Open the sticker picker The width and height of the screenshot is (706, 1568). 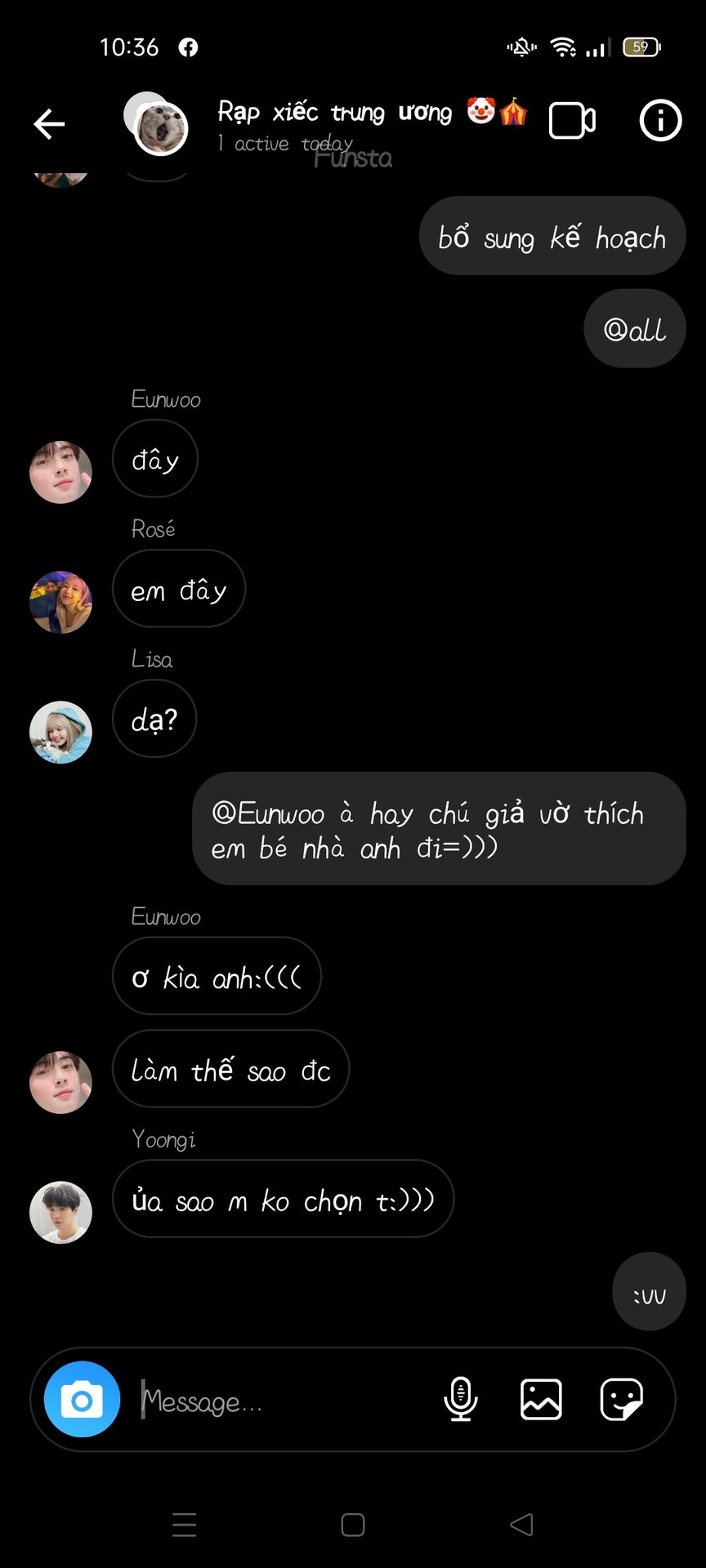point(621,1399)
